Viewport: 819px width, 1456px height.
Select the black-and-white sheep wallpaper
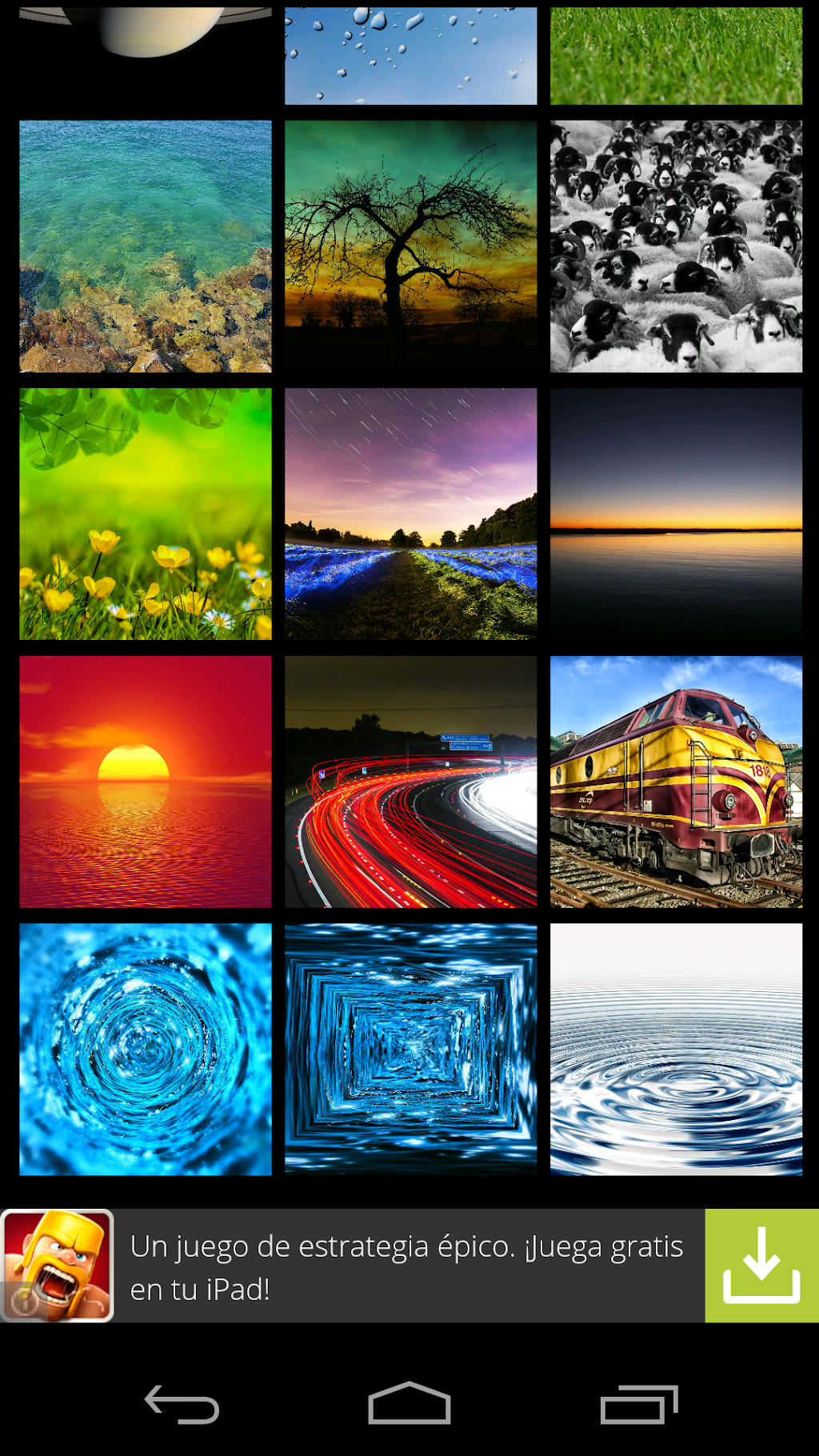(x=676, y=246)
